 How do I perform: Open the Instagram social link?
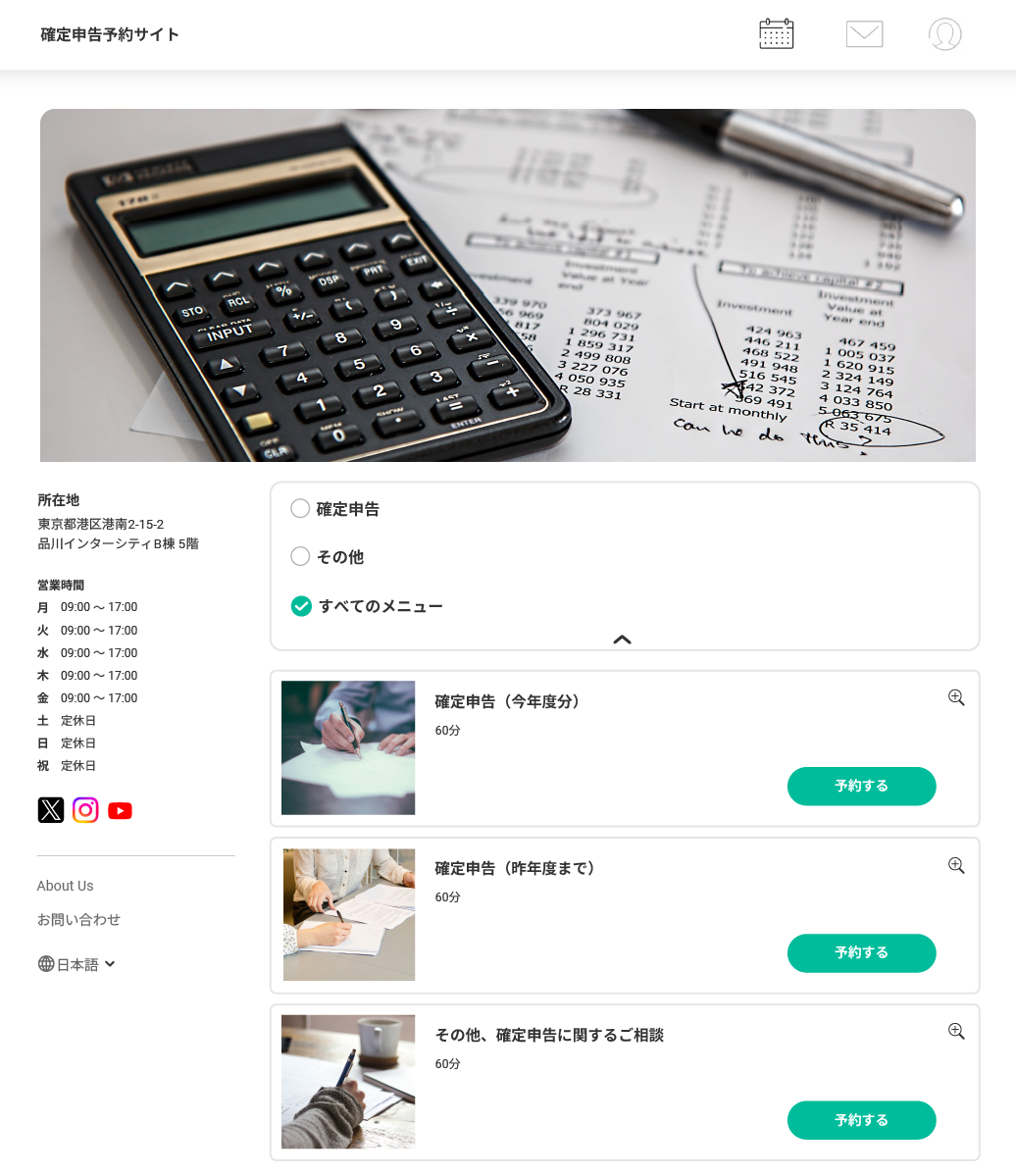click(x=85, y=810)
